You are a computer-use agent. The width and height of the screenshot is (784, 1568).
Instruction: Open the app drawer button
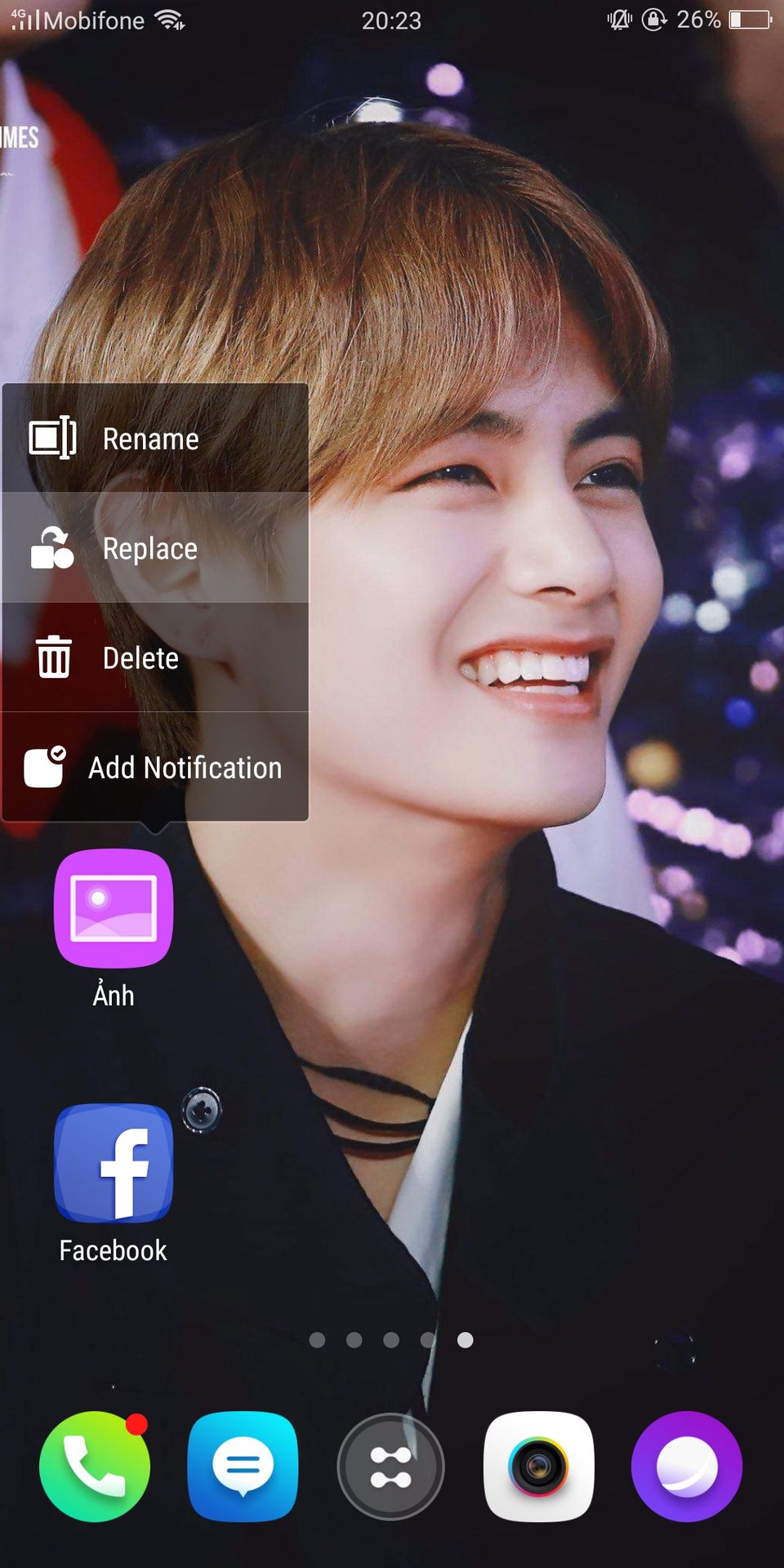pyautogui.click(x=390, y=1467)
